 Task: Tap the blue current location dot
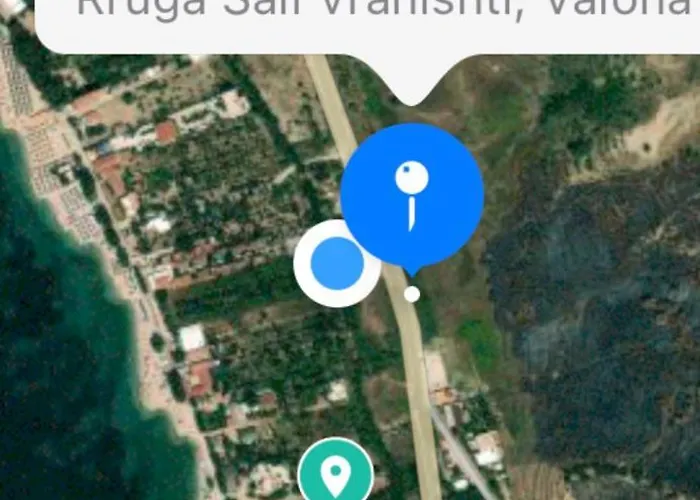[x=337, y=263]
